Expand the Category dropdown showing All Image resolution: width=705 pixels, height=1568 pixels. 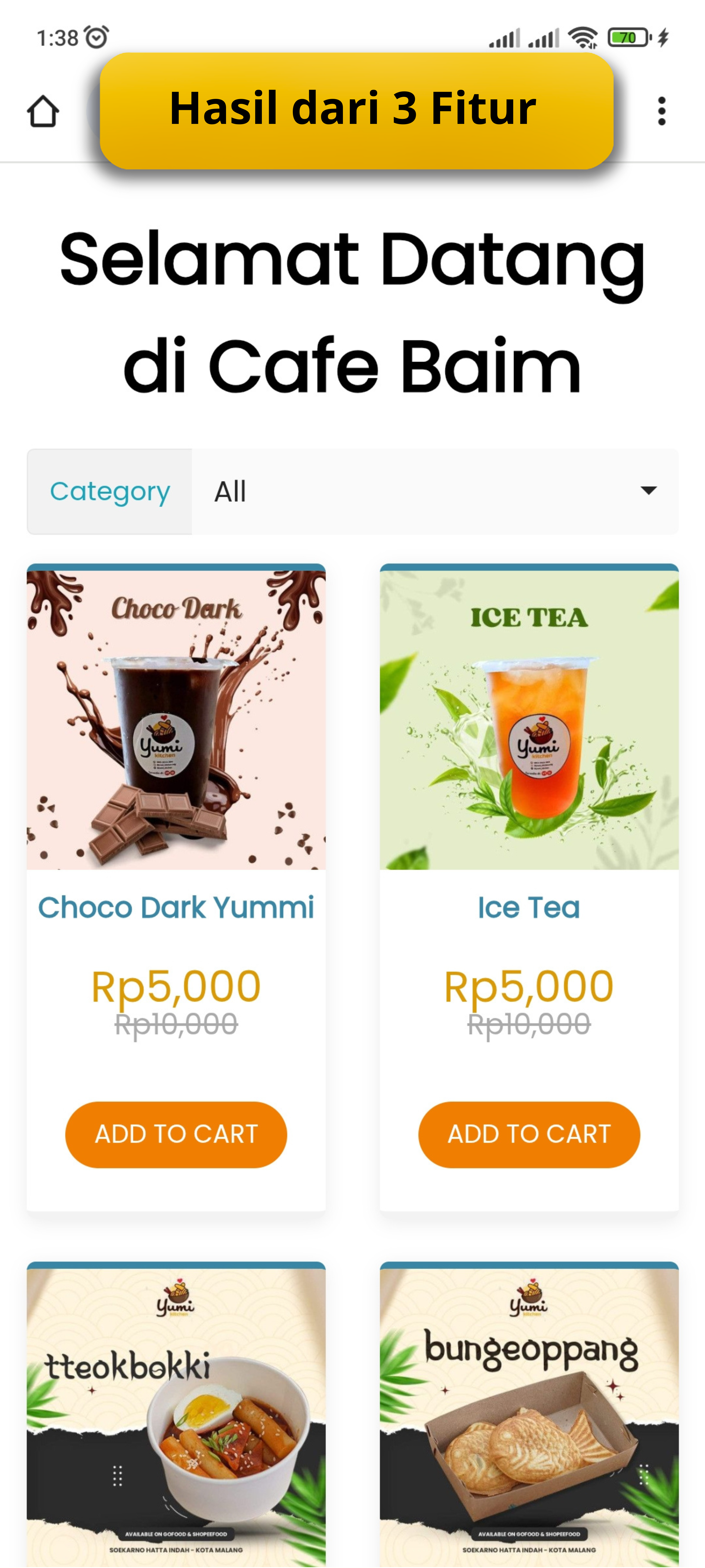[434, 491]
